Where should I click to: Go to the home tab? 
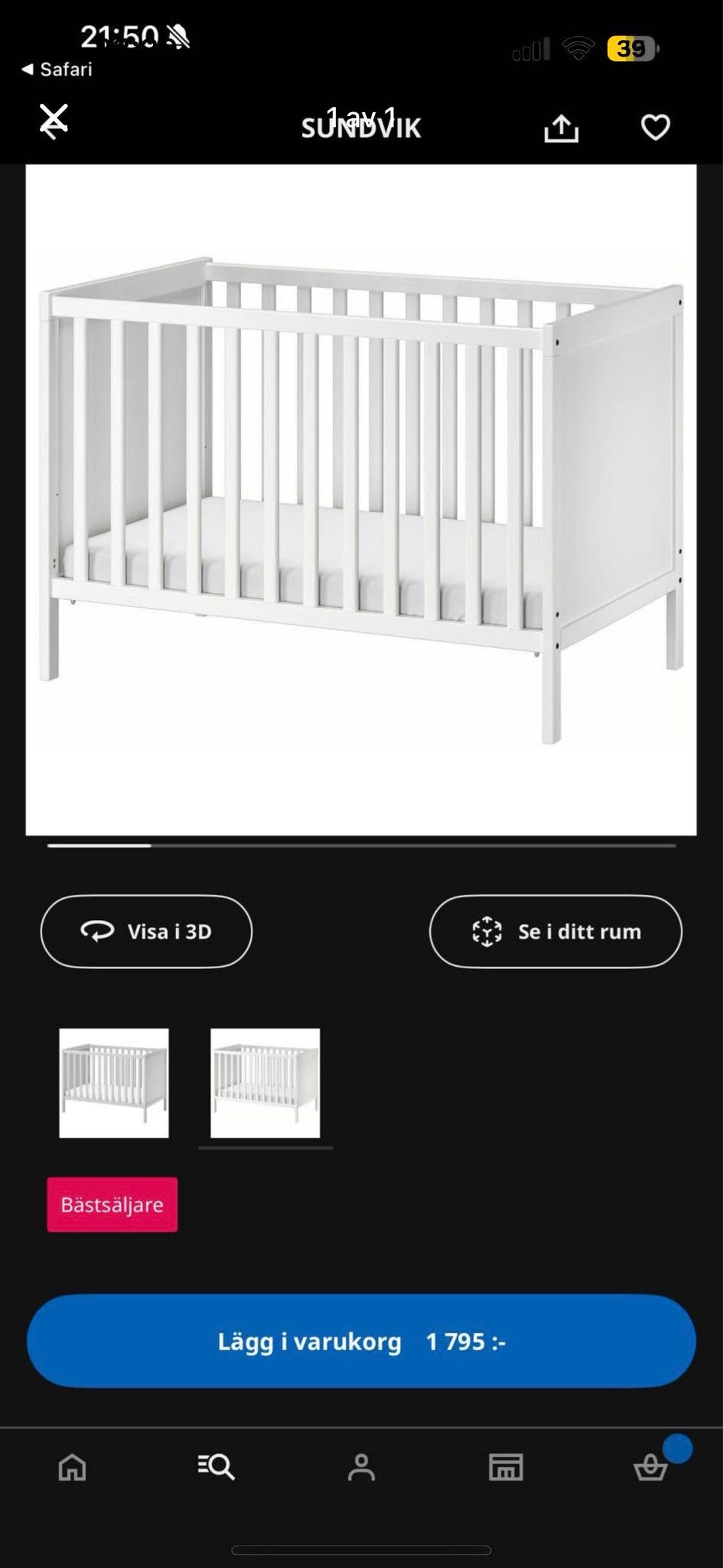click(72, 1467)
